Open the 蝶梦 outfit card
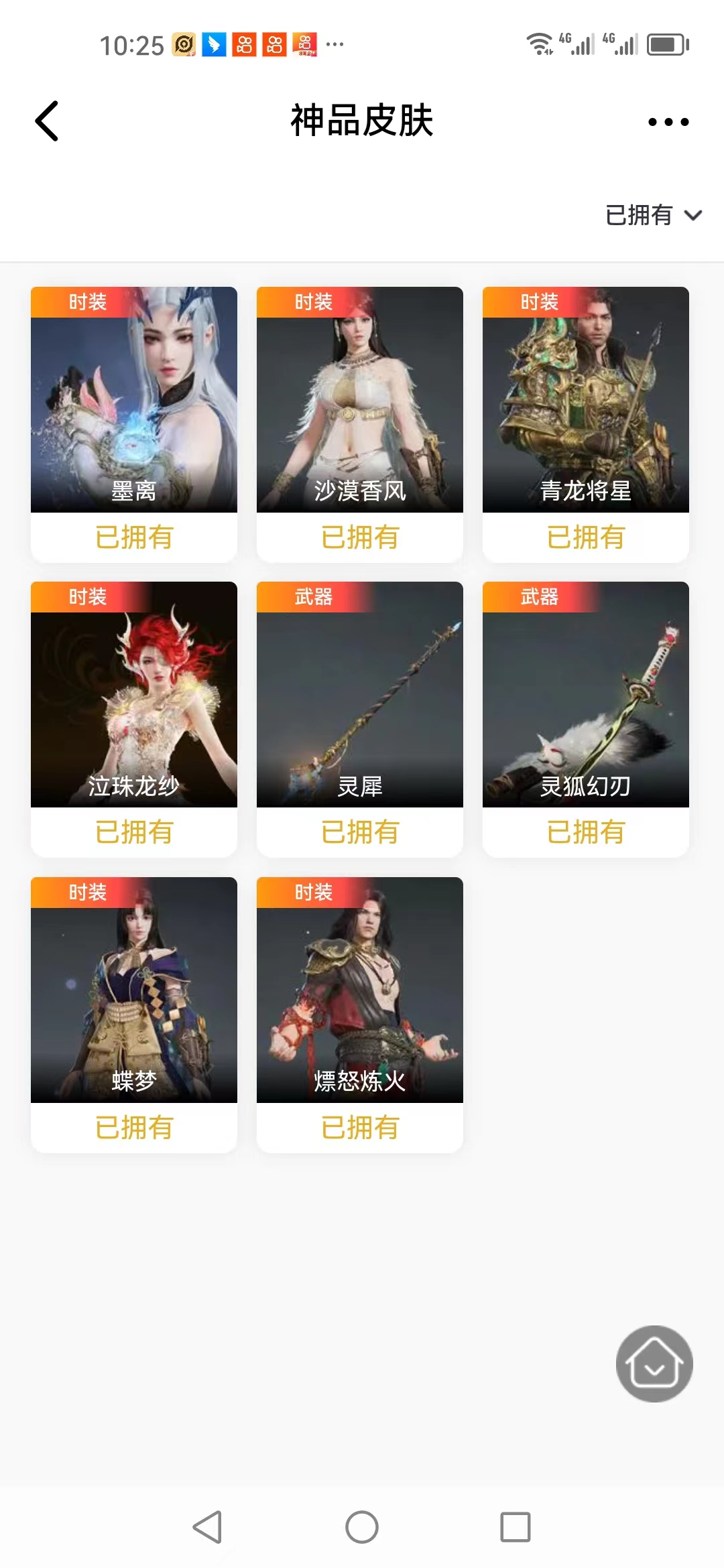Screen dimensions: 724x1568 [x=134, y=1015]
